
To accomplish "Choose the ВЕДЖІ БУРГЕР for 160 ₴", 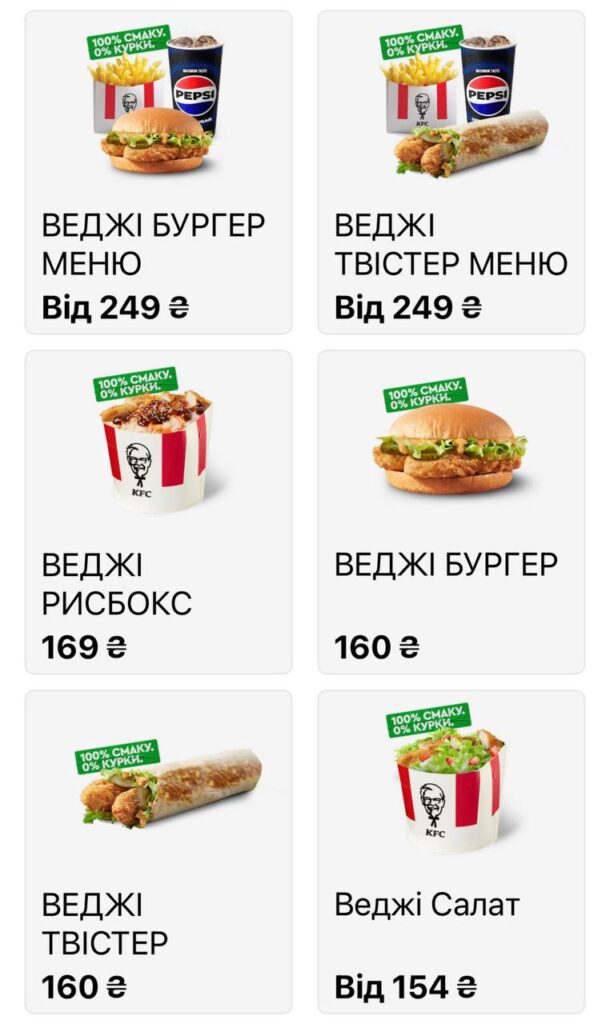I will tap(451, 512).
